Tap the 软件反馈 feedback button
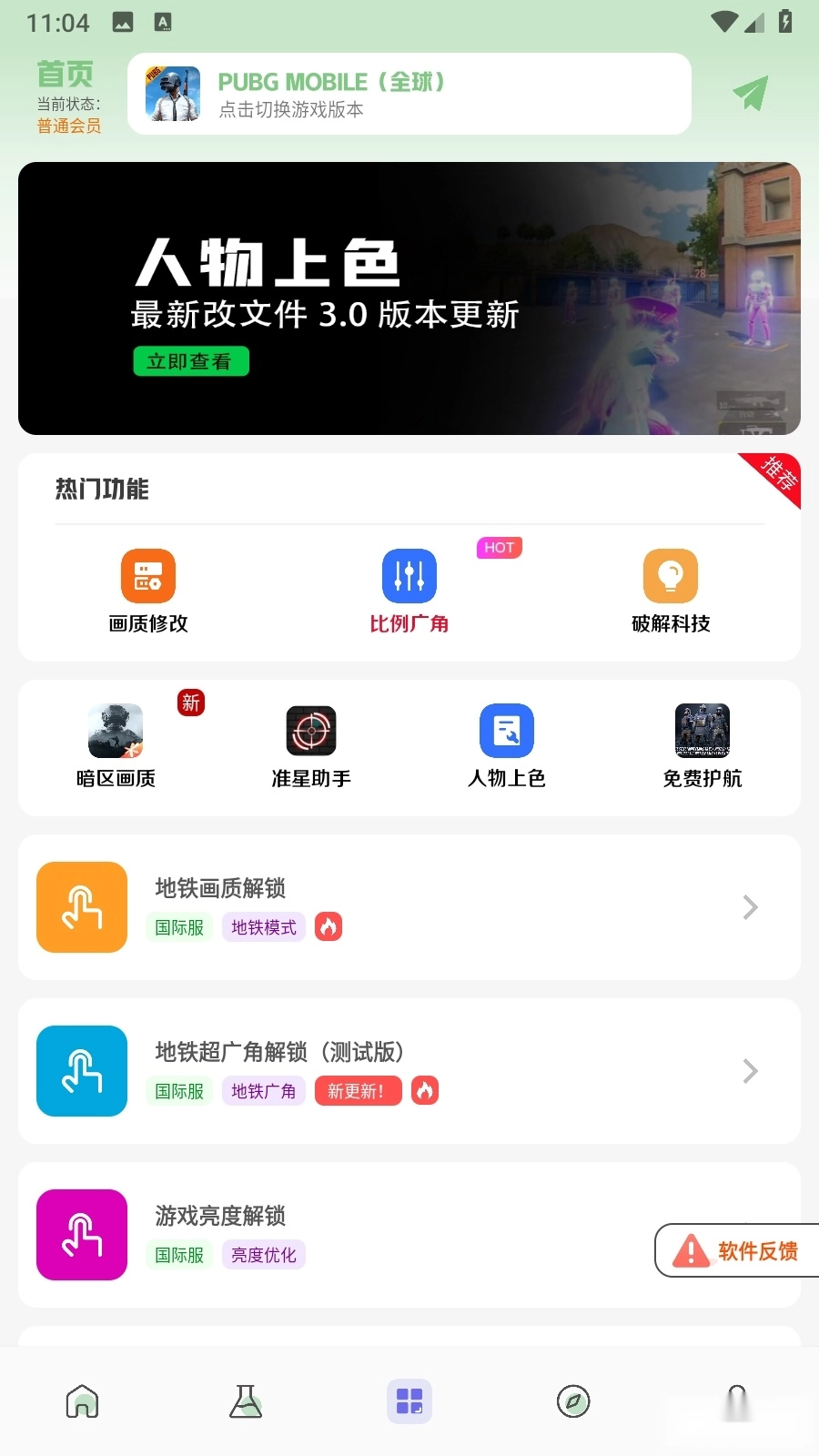The image size is (819, 1456). coord(739,1251)
